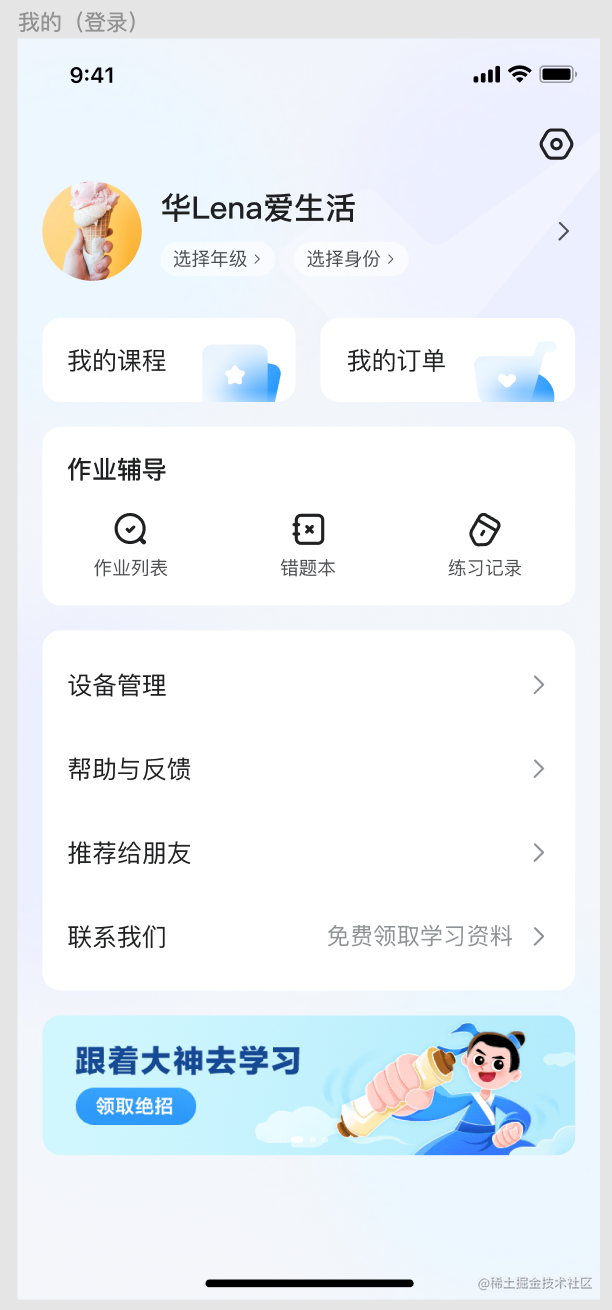Open the 我的课程 card
The width and height of the screenshot is (612, 1310).
[x=168, y=361]
